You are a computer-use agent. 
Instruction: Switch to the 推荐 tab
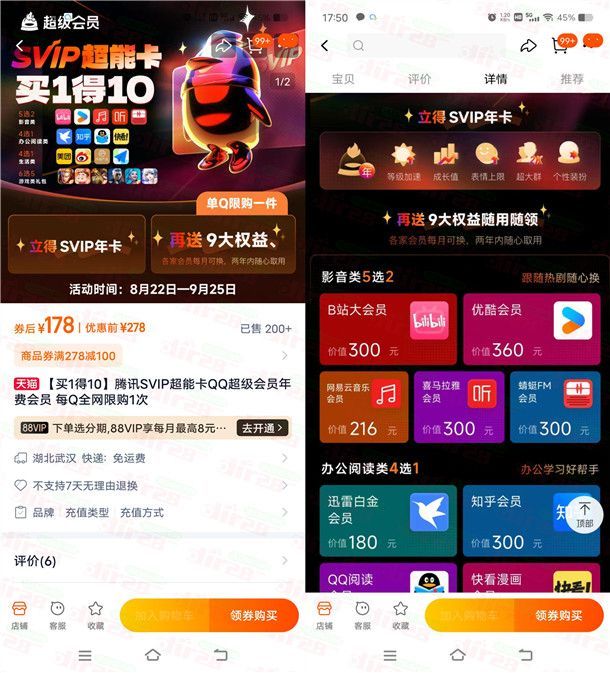(572, 79)
